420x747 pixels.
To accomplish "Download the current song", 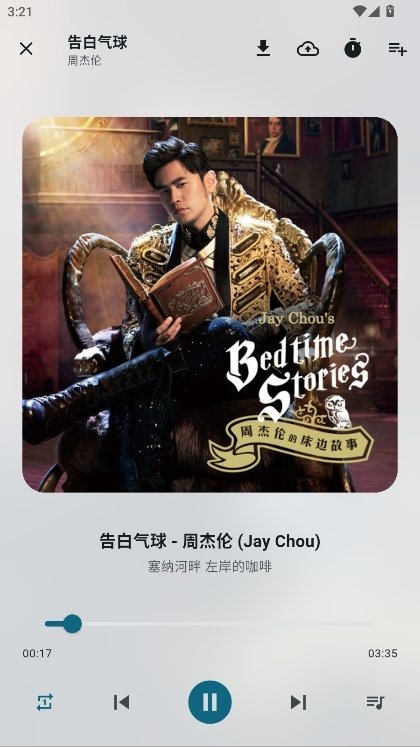I will [x=263, y=49].
